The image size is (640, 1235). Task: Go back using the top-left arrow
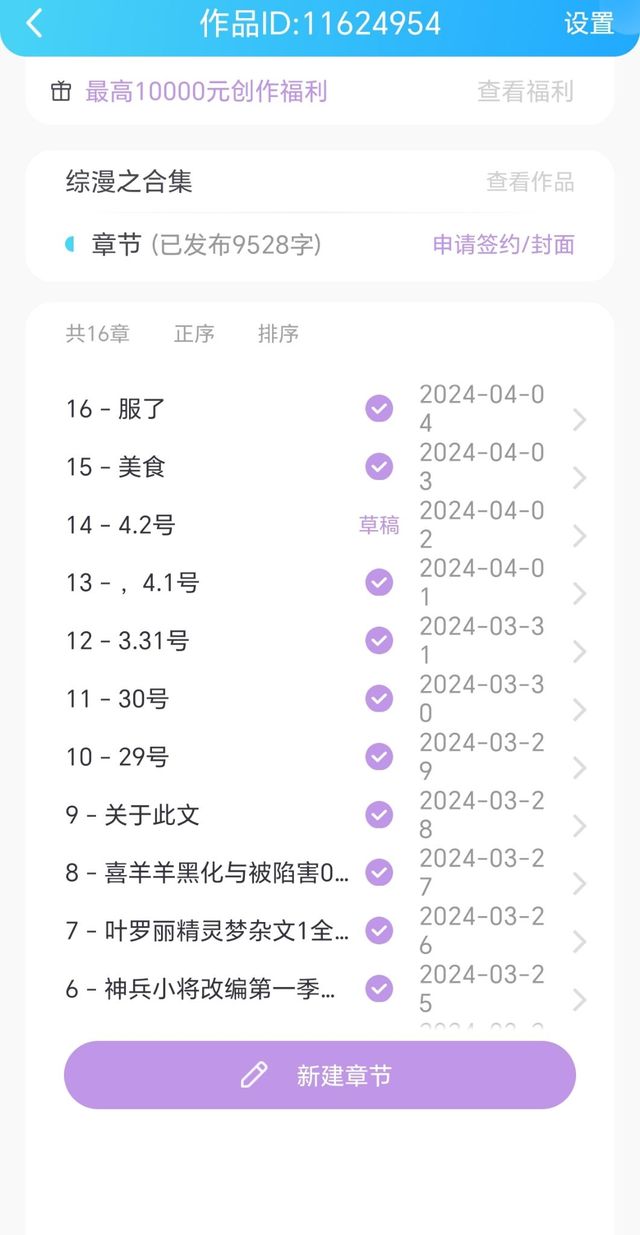point(35,23)
